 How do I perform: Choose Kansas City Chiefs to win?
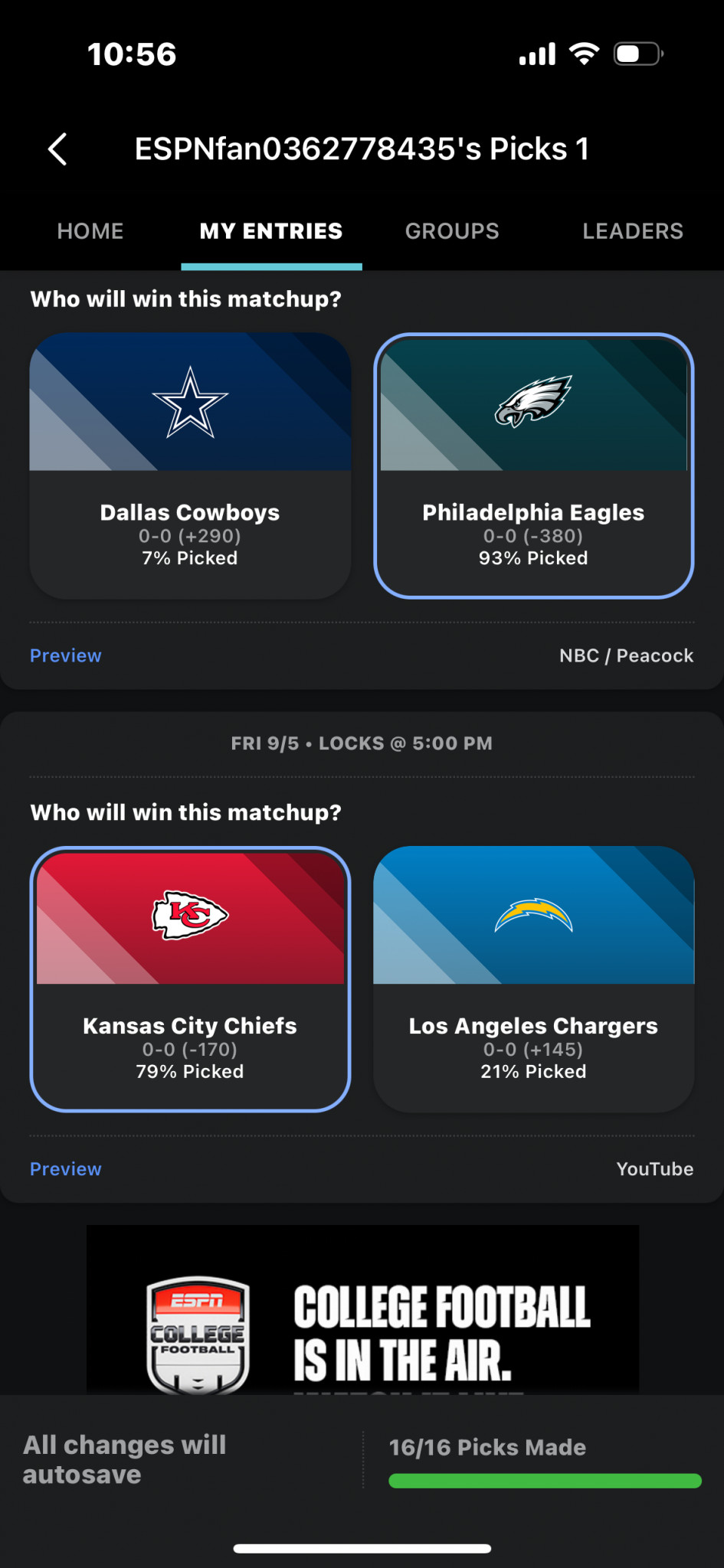190,978
